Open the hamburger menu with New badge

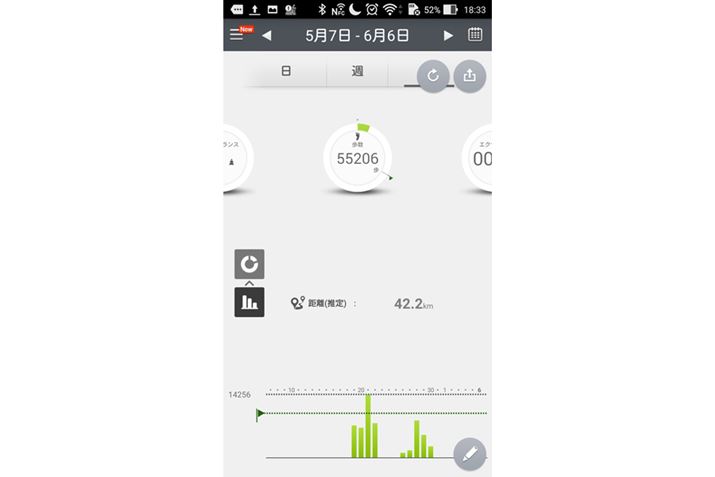pos(238,34)
